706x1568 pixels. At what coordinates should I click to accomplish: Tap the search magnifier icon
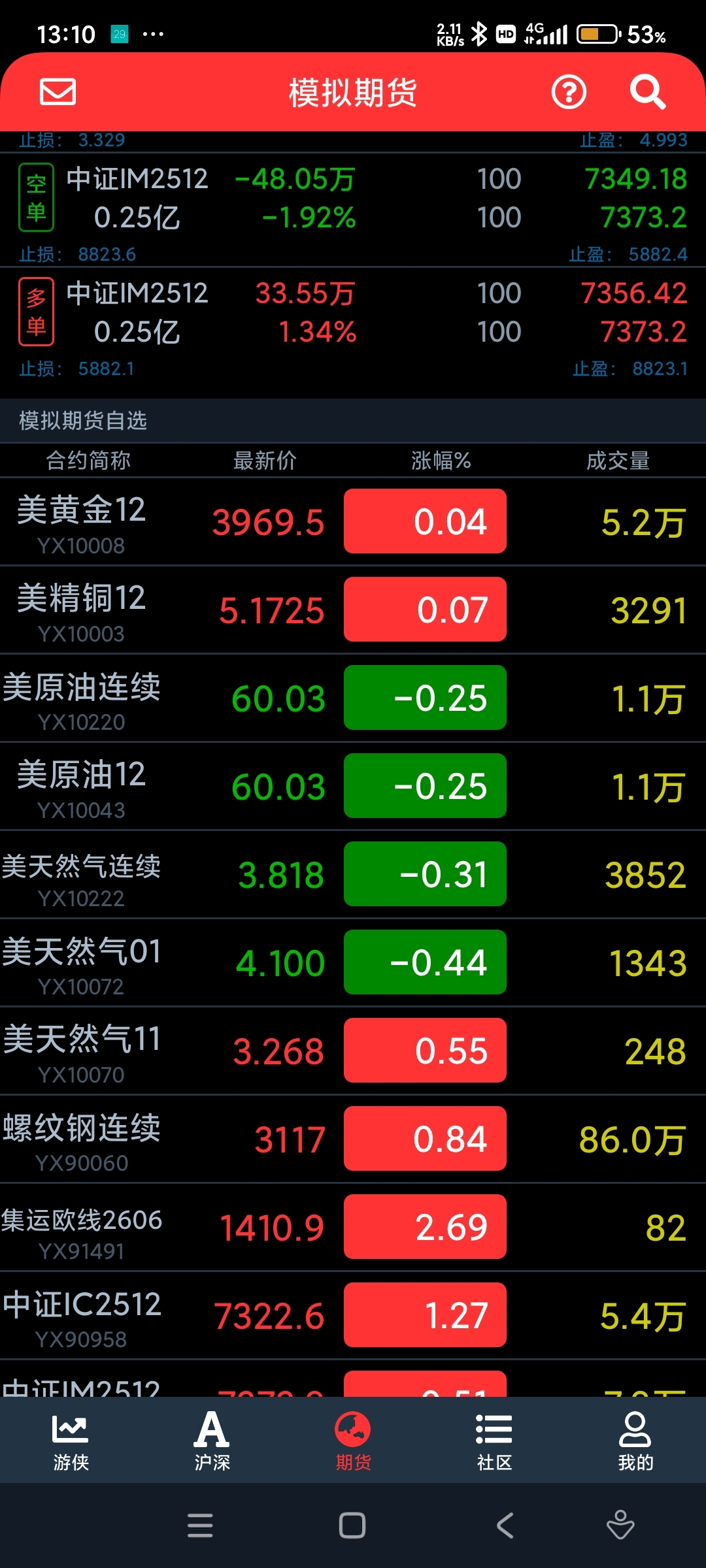pyautogui.click(x=647, y=92)
